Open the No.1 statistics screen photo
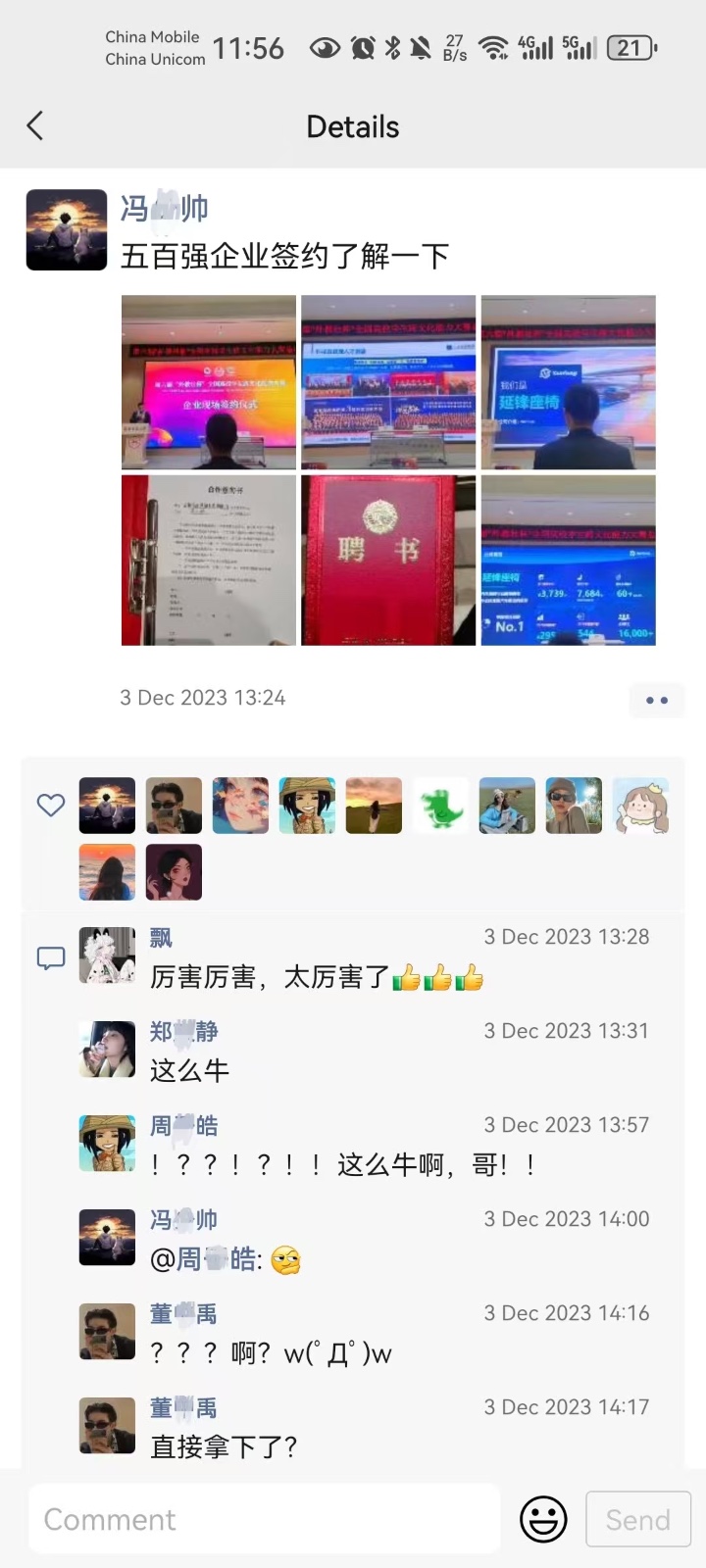The width and height of the screenshot is (706, 1568). 569,561
